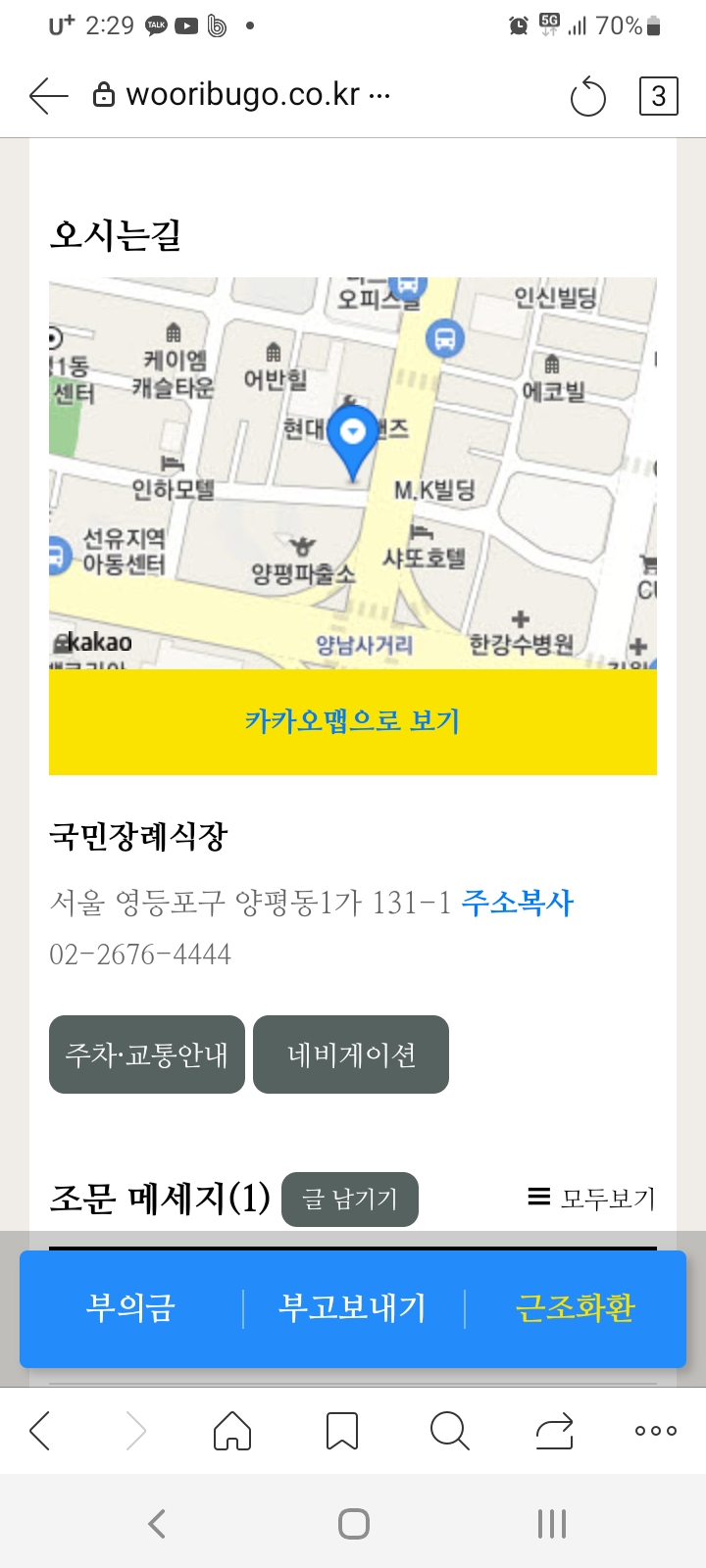The height and width of the screenshot is (1568, 706).
Task: Tap 카카오맵으로 보기 button
Action: tap(353, 722)
